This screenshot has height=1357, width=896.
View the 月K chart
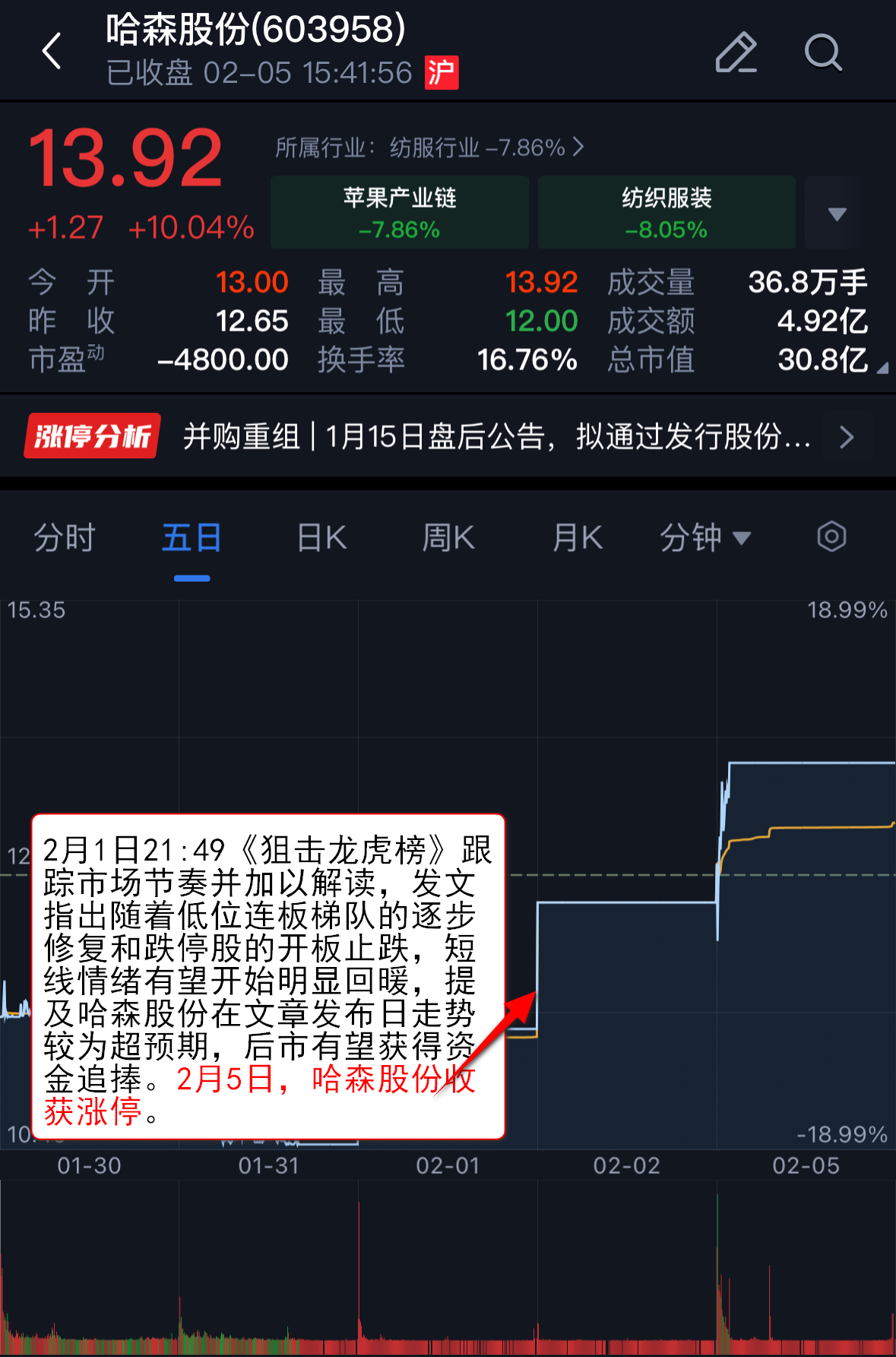click(x=578, y=538)
